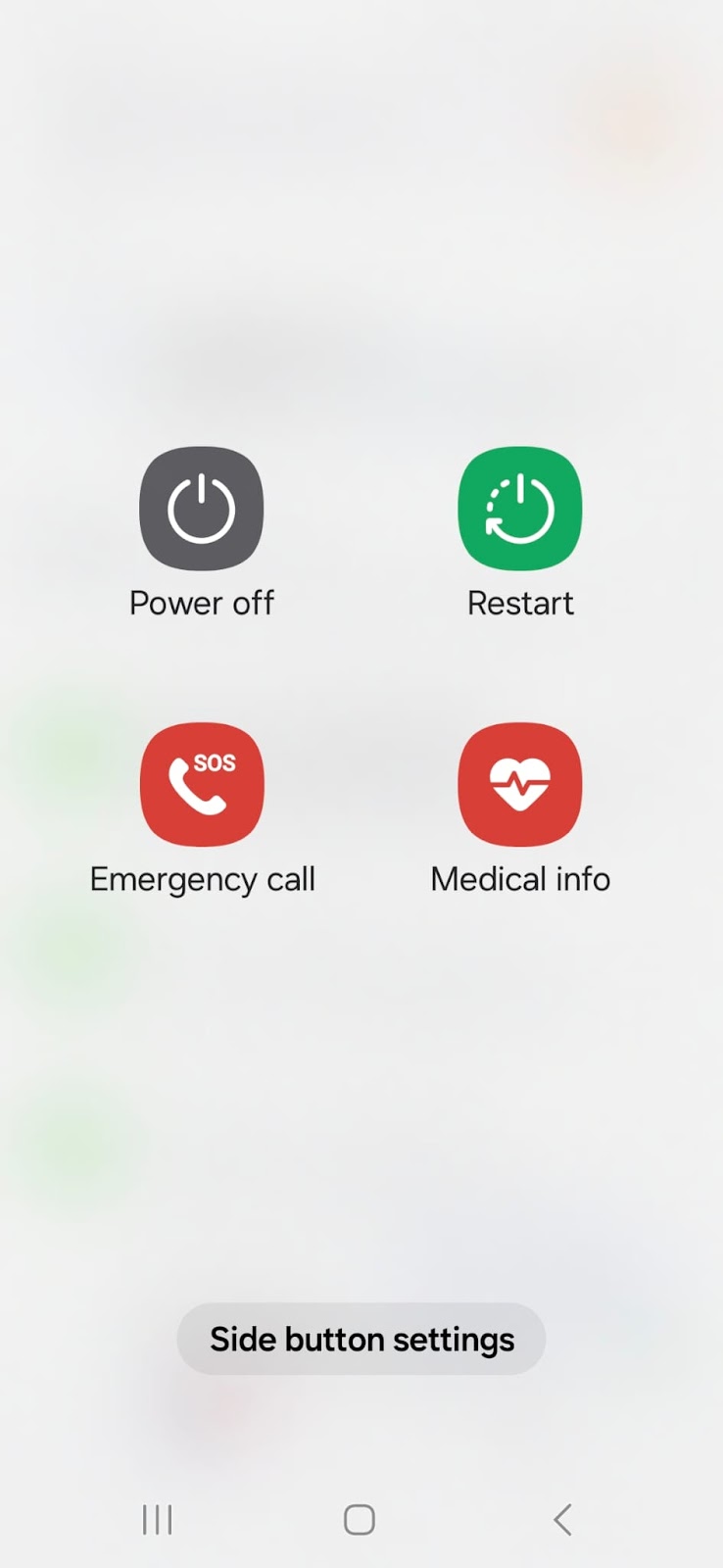The image size is (723, 1568).
Task: Open Medical info
Action: point(519,785)
